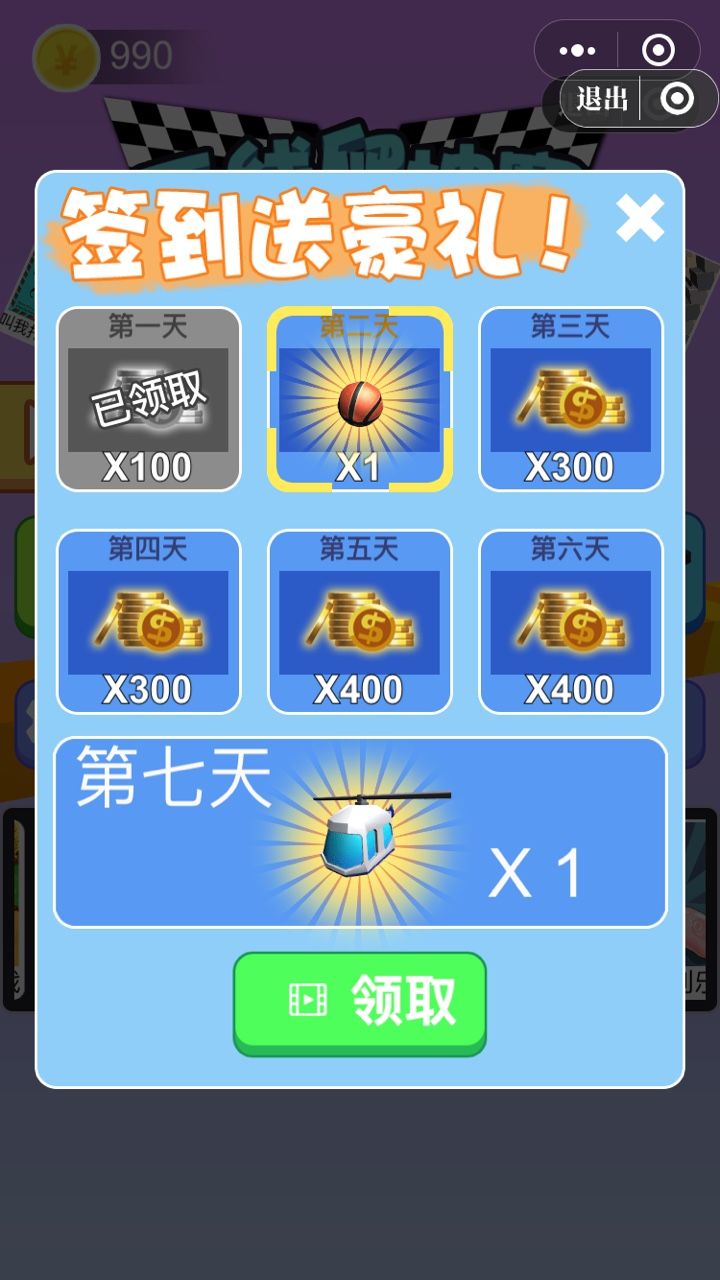The height and width of the screenshot is (1280, 720).
Task: Close the mini program via the circle icon
Action: (658, 50)
